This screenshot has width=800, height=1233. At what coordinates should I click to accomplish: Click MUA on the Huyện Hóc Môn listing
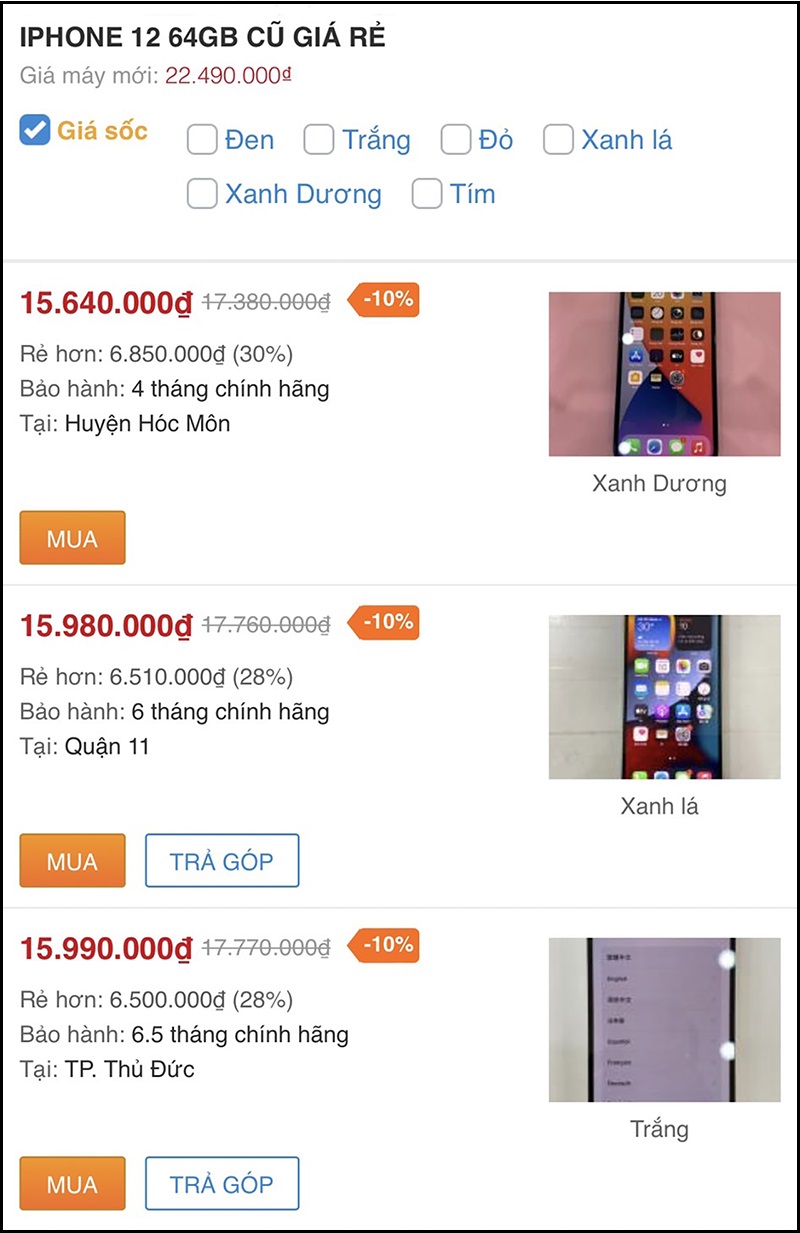72,537
